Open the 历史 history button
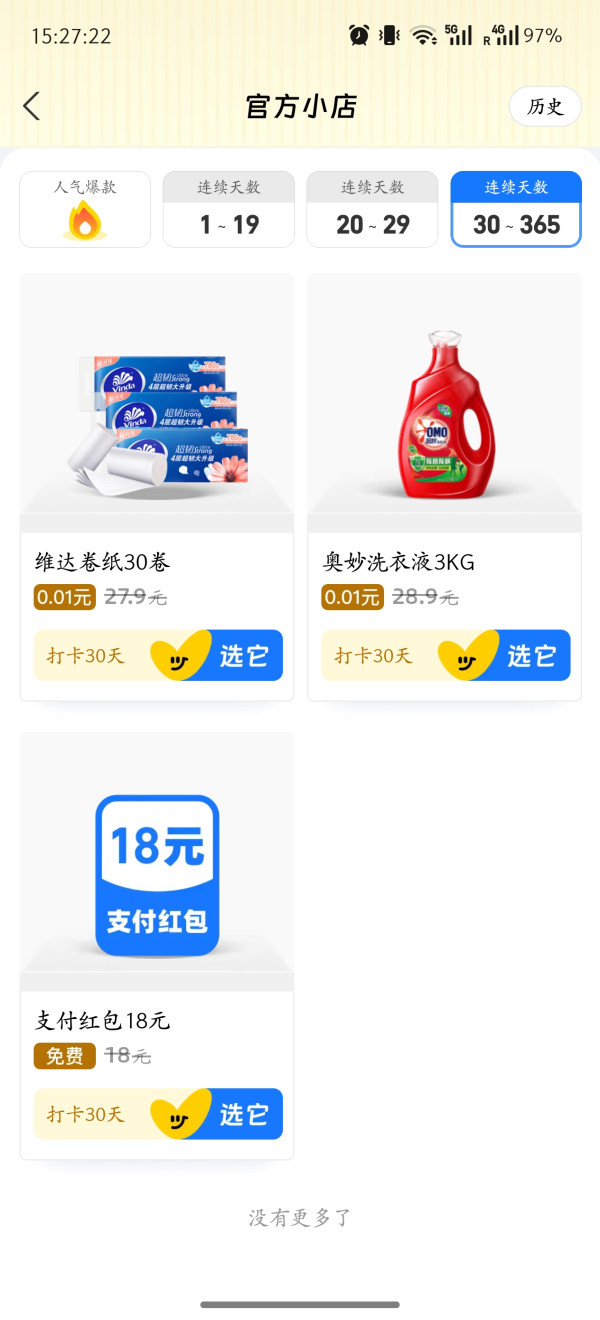 pyautogui.click(x=545, y=106)
